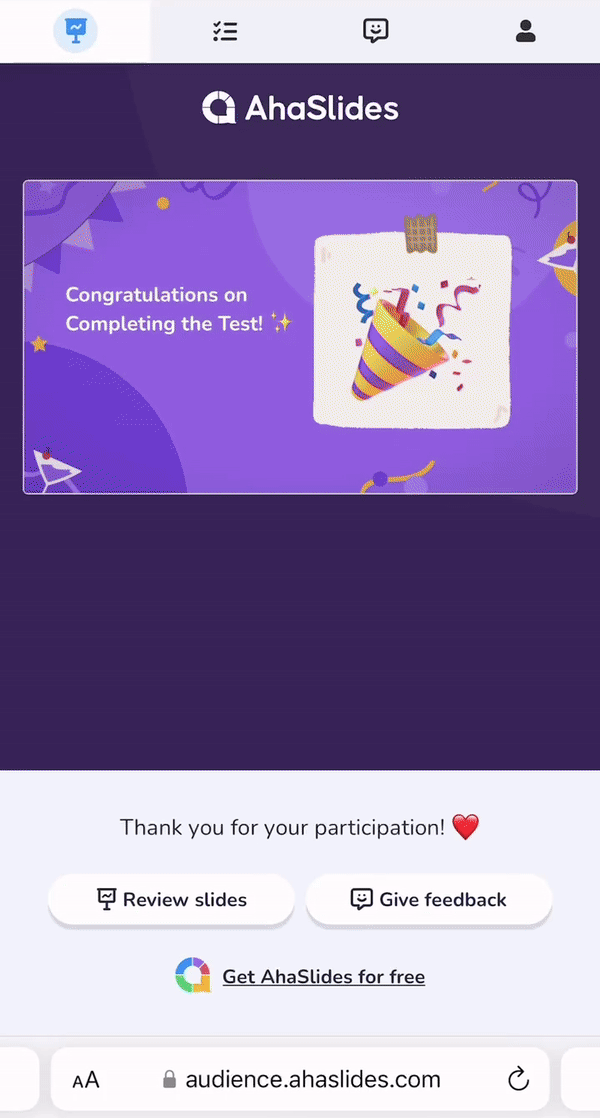This screenshot has width=600, height=1118.
Task: Reload the page in the browser
Action: [518, 1079]
